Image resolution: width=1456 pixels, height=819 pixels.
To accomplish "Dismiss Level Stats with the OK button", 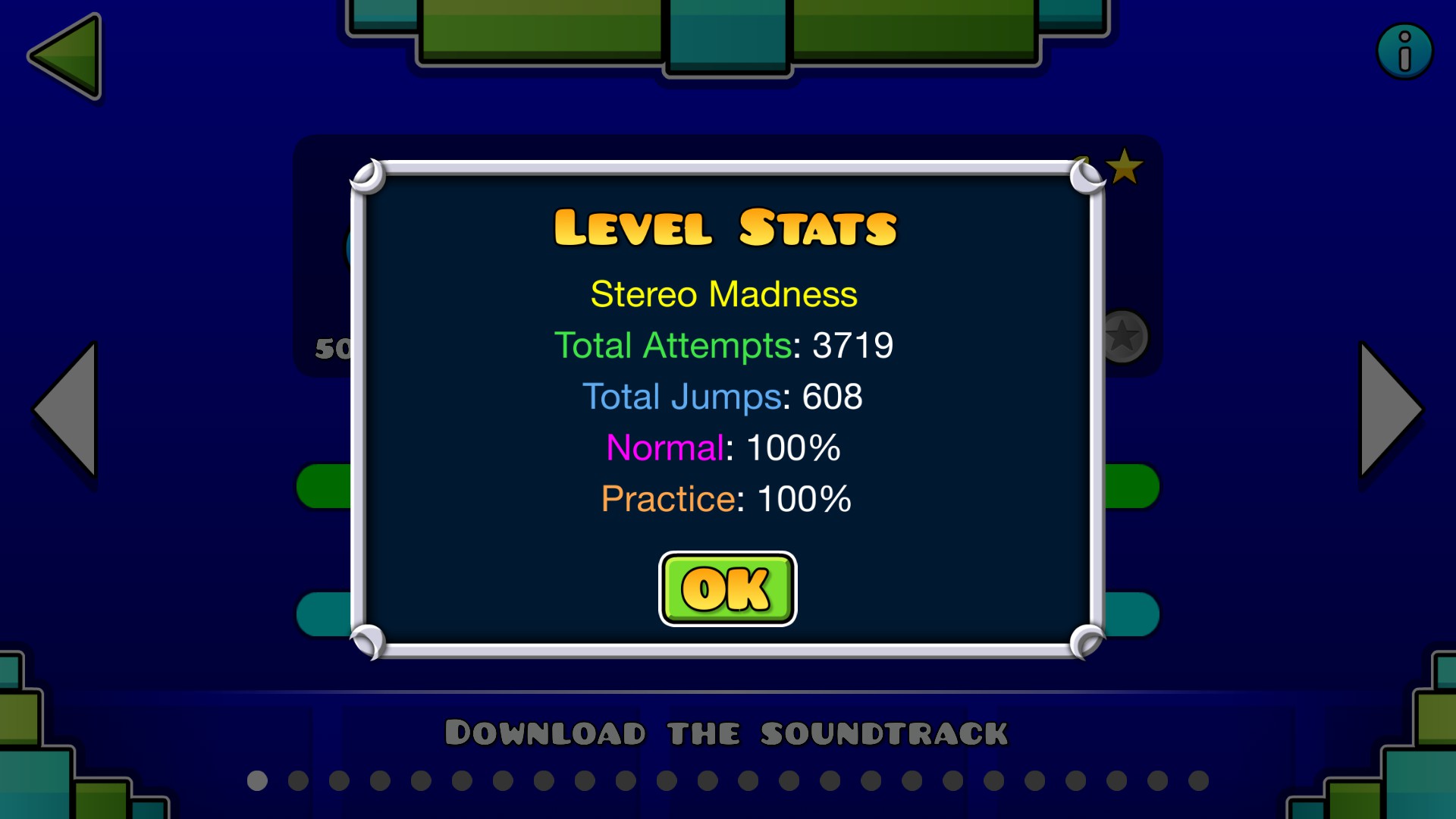I will (727, 588).
